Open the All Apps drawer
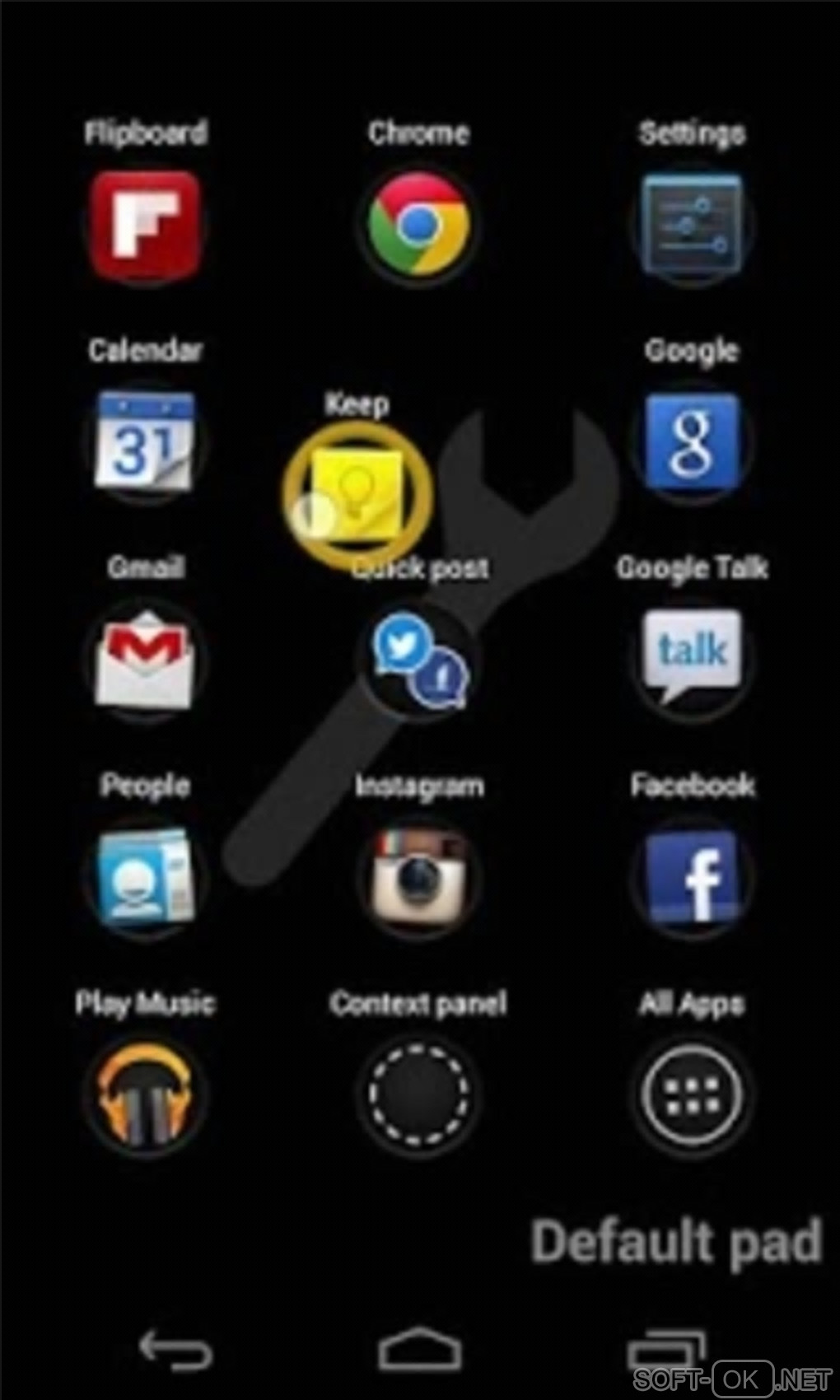Screen dimensions: 840x1400 [692, 1094]
